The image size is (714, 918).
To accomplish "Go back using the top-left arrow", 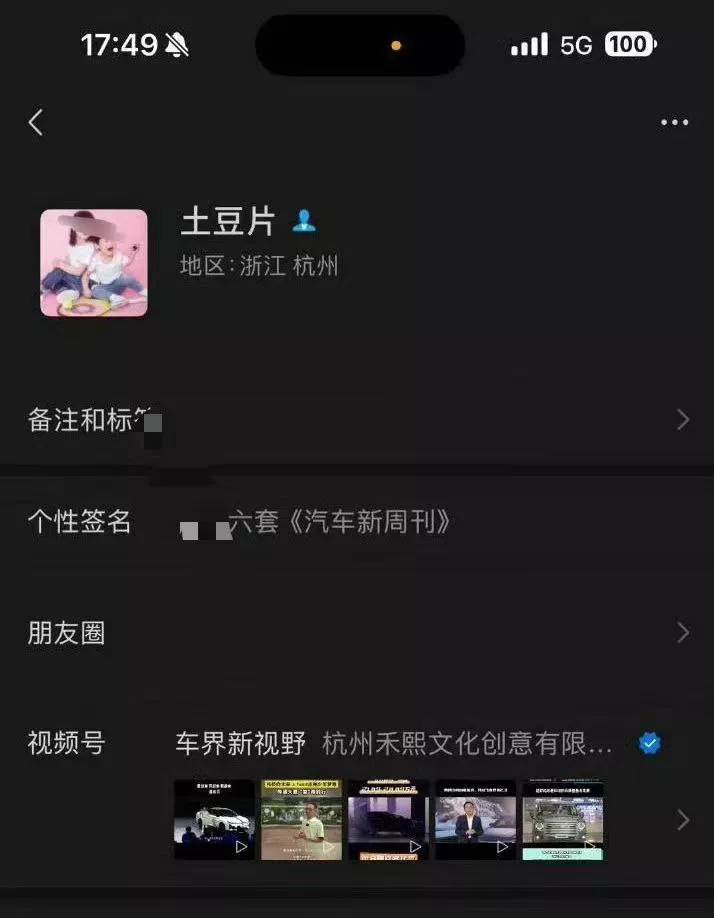I will [36, 122].
